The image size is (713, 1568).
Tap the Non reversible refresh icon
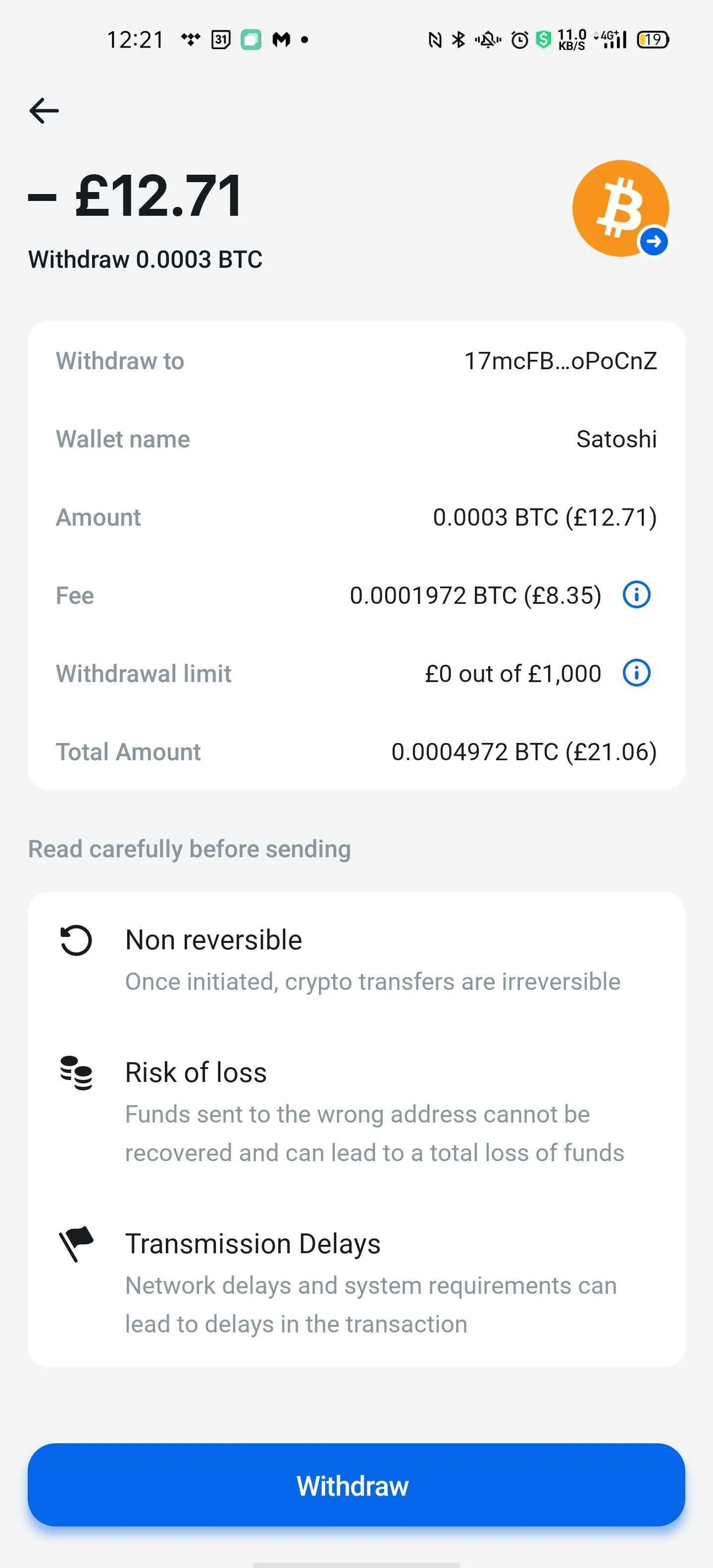[x=77, y=940]
